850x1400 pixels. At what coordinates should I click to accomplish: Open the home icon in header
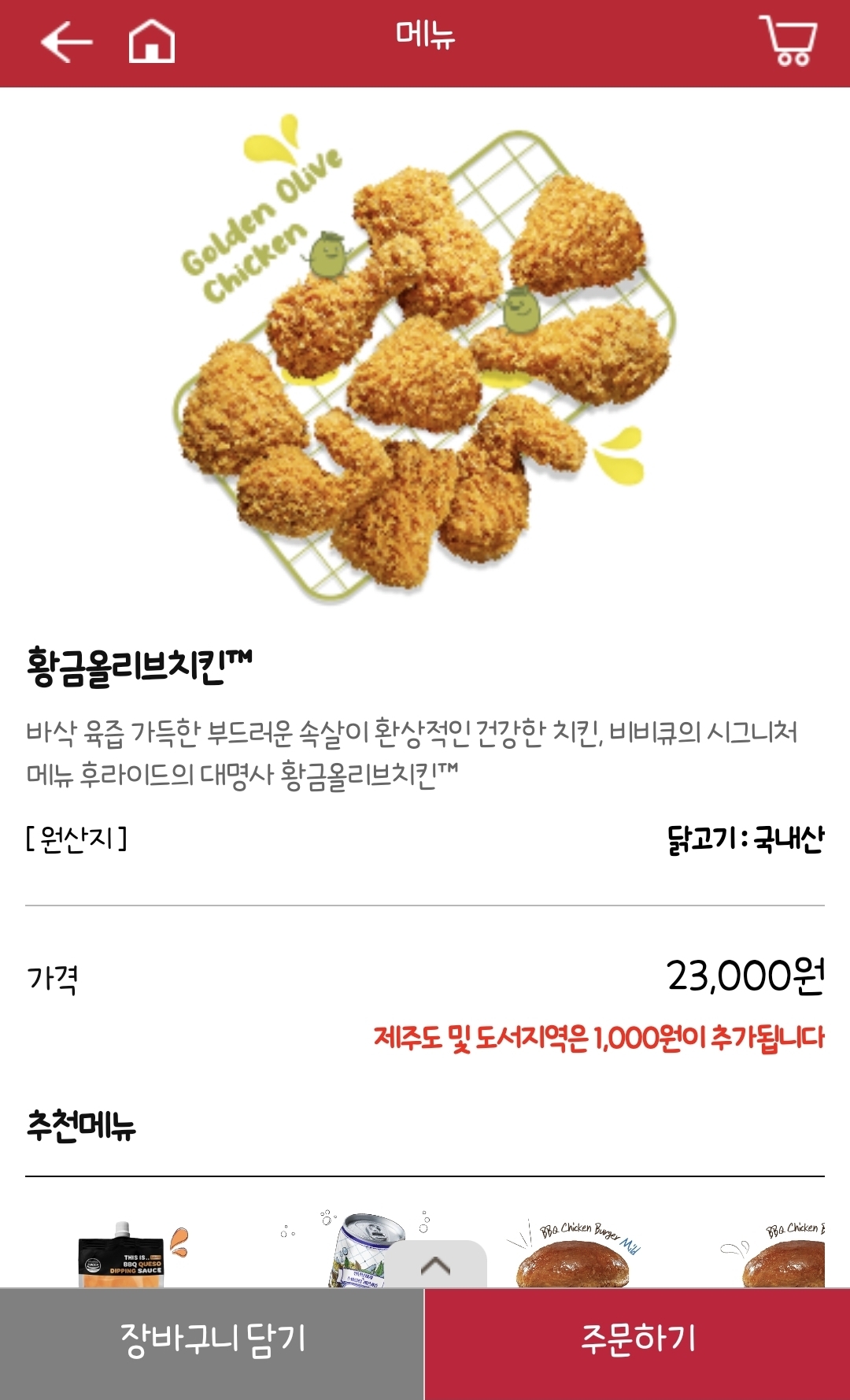(152, 42)
